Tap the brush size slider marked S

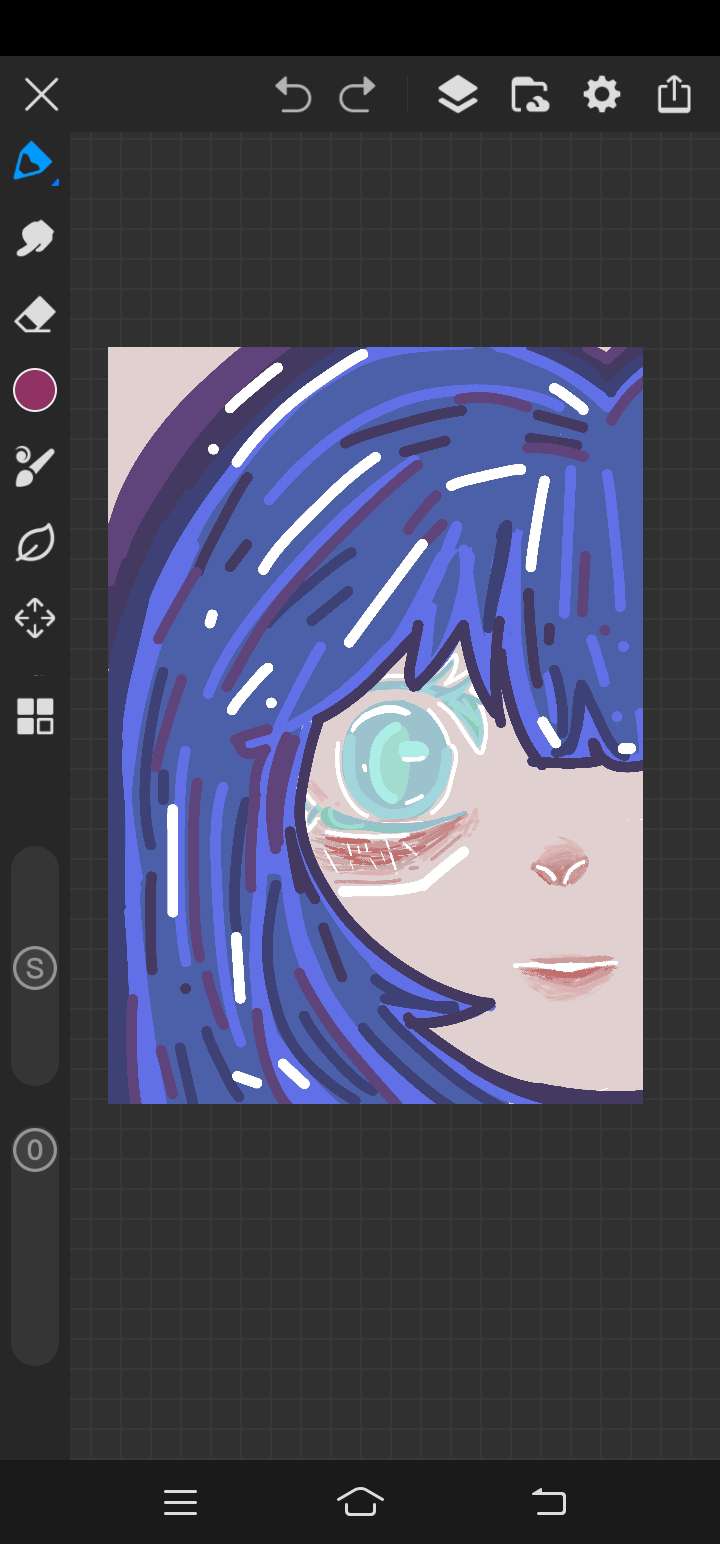[35, 967]
